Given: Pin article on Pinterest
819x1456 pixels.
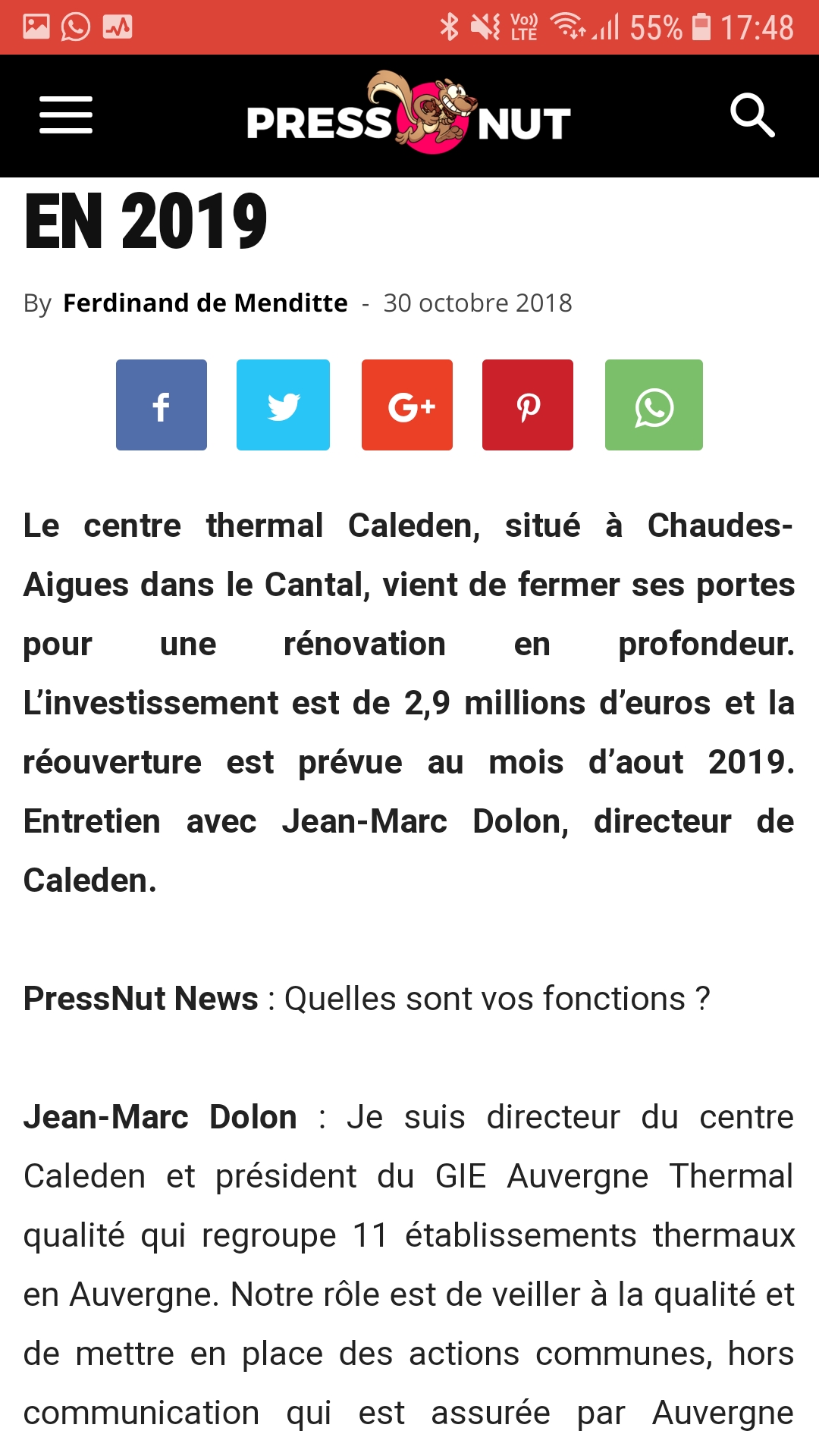Looking at the screenshot, I should [x=528, y=405].
